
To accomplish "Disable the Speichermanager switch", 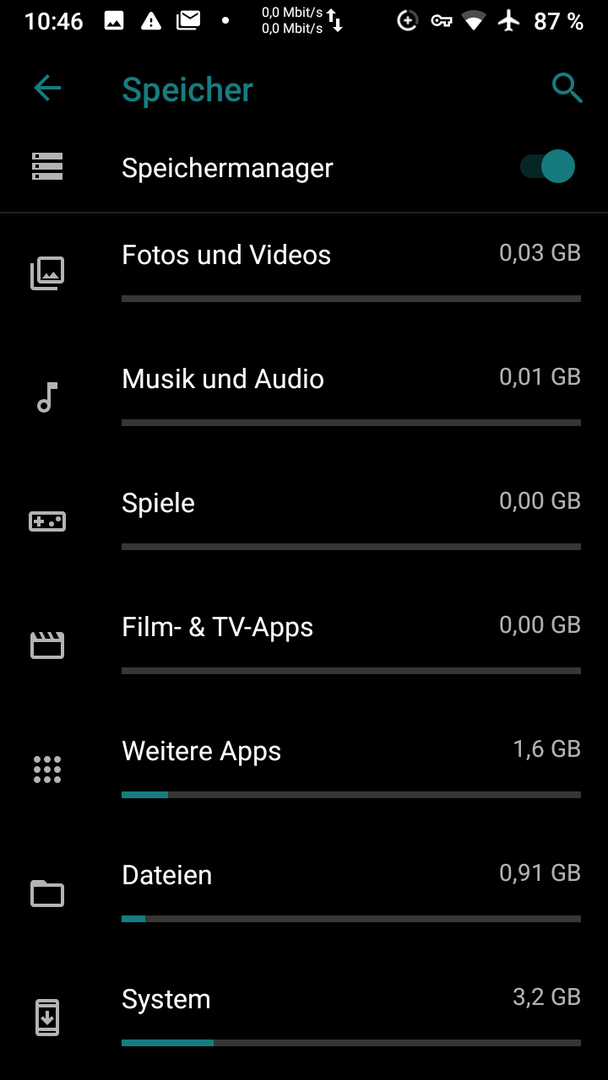I will (x=547, y=167).
